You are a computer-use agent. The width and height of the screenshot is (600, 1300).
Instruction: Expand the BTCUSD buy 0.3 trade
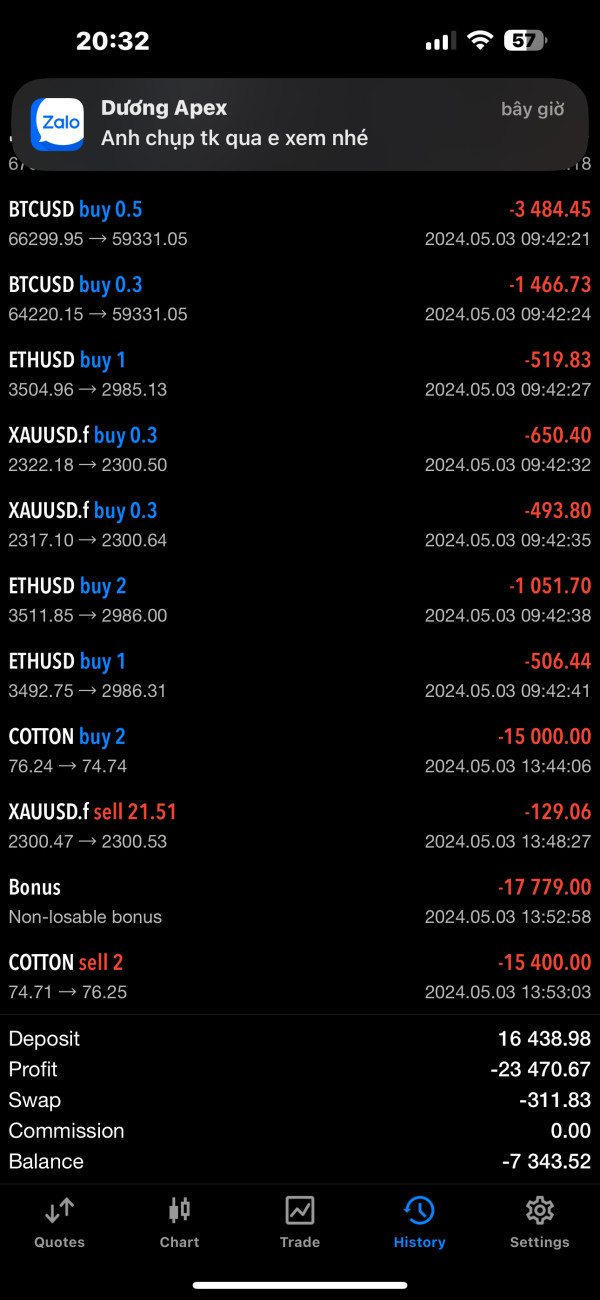coord(300,299)
